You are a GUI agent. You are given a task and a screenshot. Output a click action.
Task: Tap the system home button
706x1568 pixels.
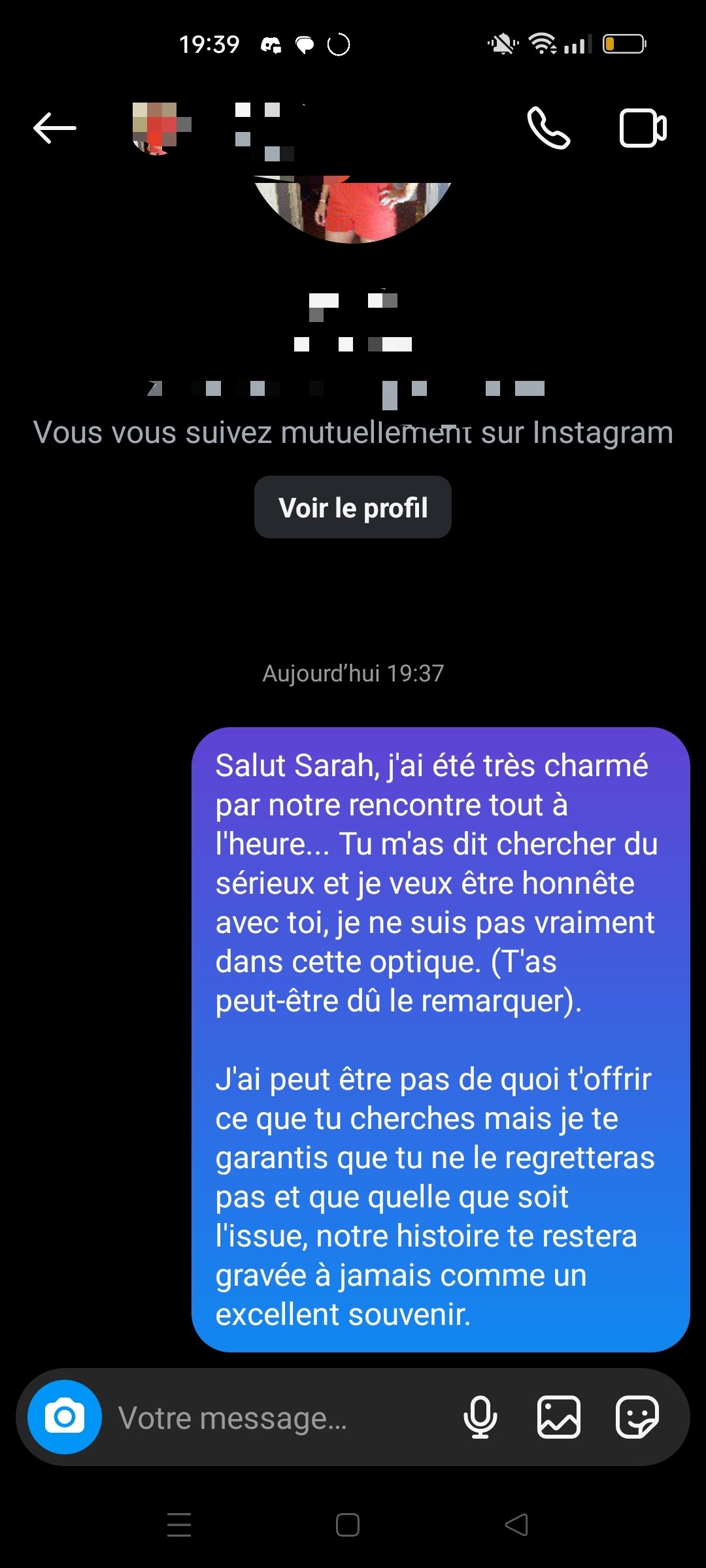click(x=348, y=1525)
